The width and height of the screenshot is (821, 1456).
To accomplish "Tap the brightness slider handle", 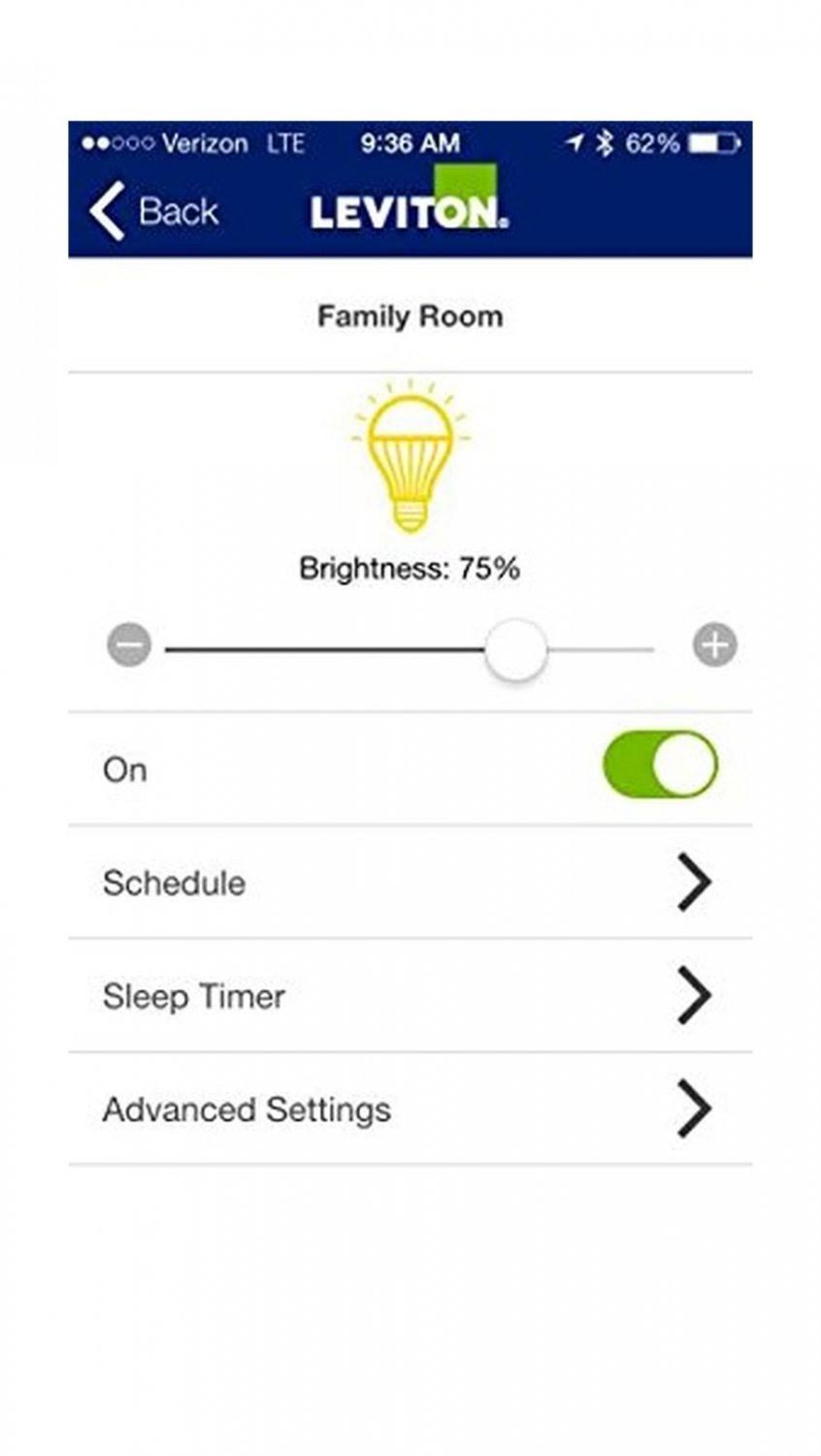I will (516, 648).
